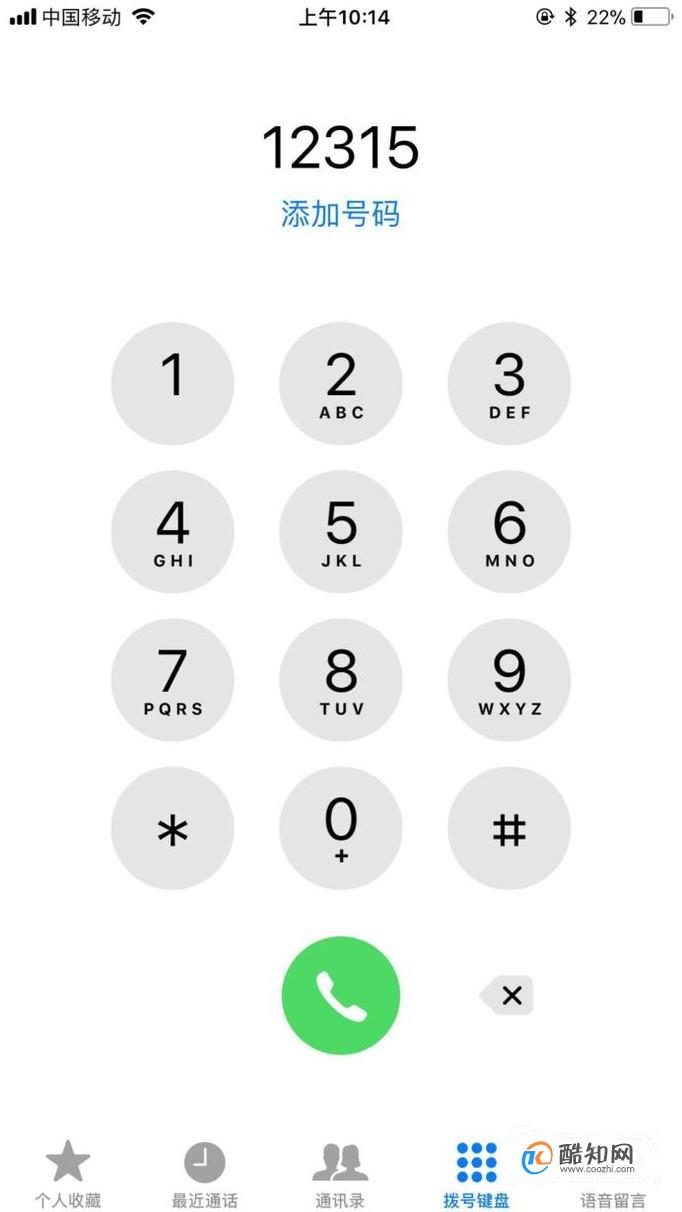Screen dimensions: 682x1212
Task: Tap the 8 TUV key
Action: (341, 679)
